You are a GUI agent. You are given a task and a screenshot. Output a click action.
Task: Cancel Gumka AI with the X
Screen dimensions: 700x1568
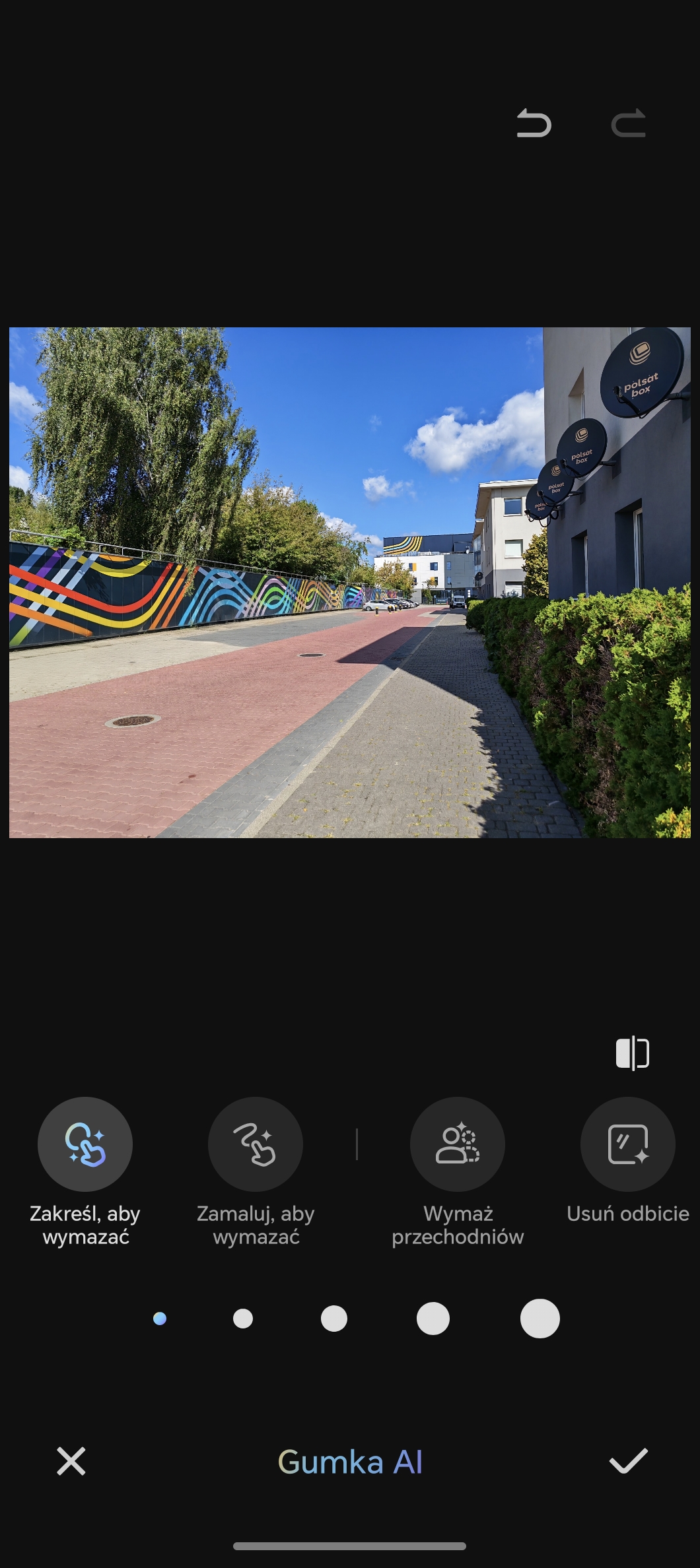(x=71, y=1461)
